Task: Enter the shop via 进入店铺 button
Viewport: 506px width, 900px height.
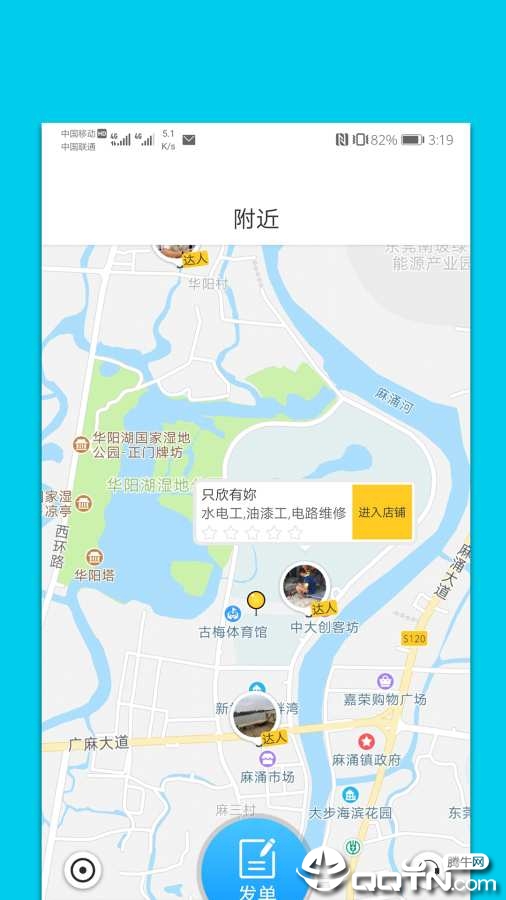Action: 382,512
